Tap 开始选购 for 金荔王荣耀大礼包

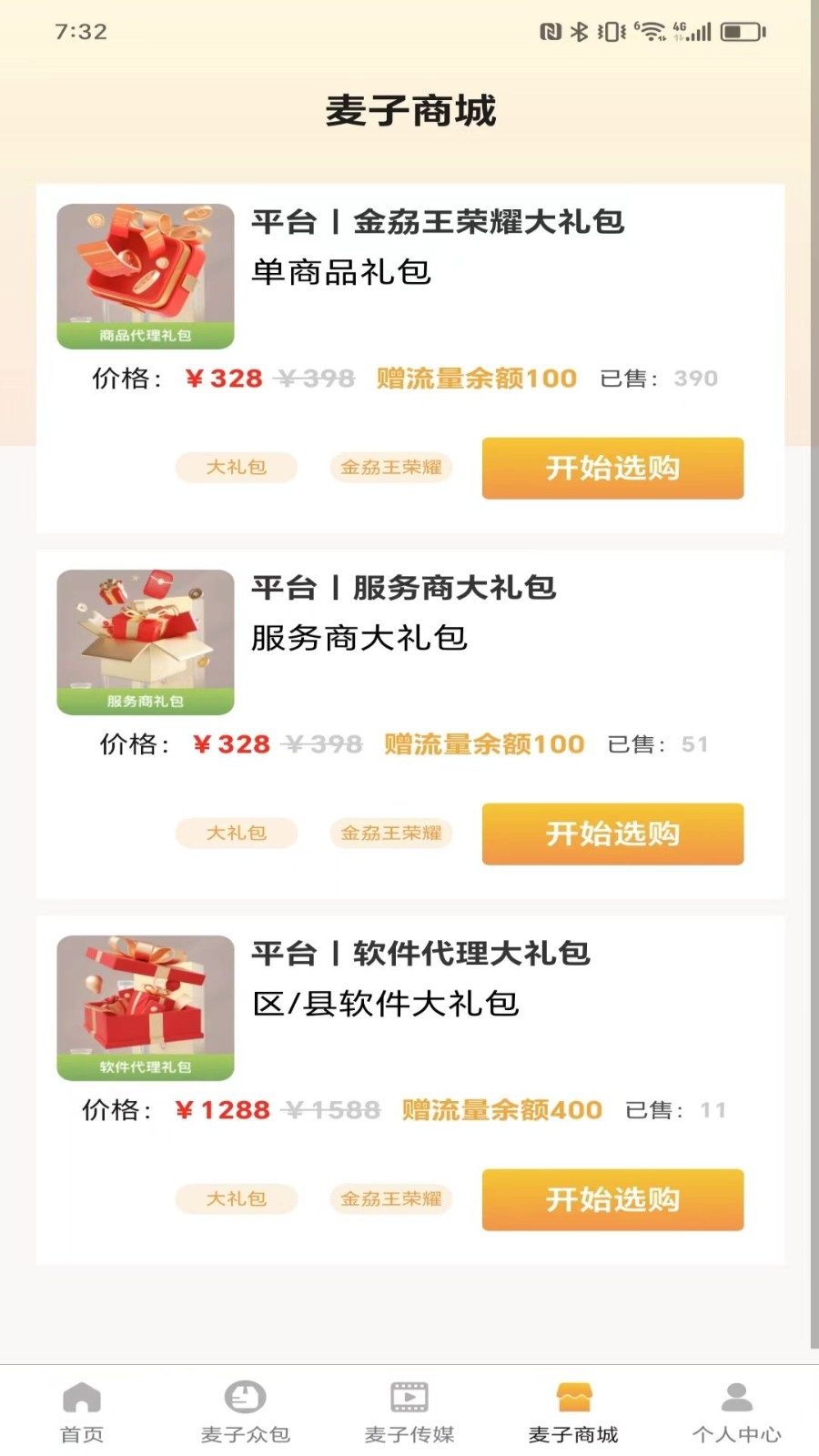pos(612,468)
